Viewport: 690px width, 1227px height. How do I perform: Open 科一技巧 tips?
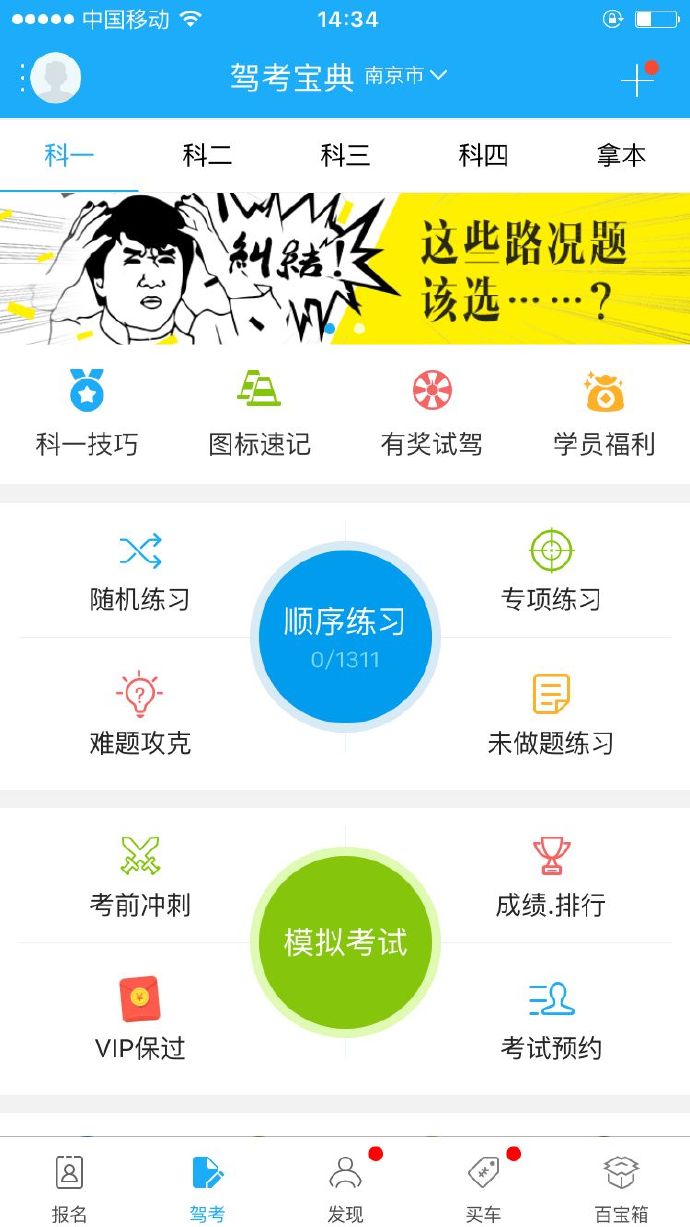[87, 414]
